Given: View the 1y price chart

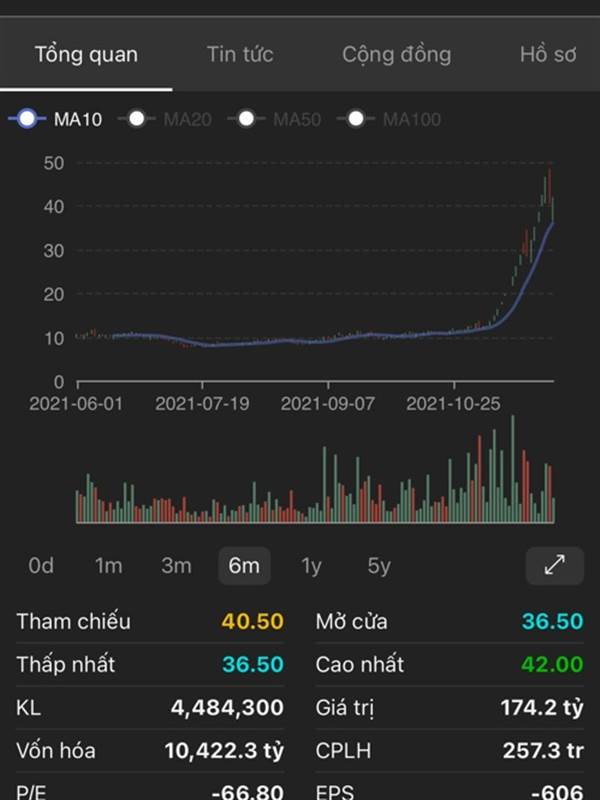Looking at the screenshot, I should pos(311,566).
